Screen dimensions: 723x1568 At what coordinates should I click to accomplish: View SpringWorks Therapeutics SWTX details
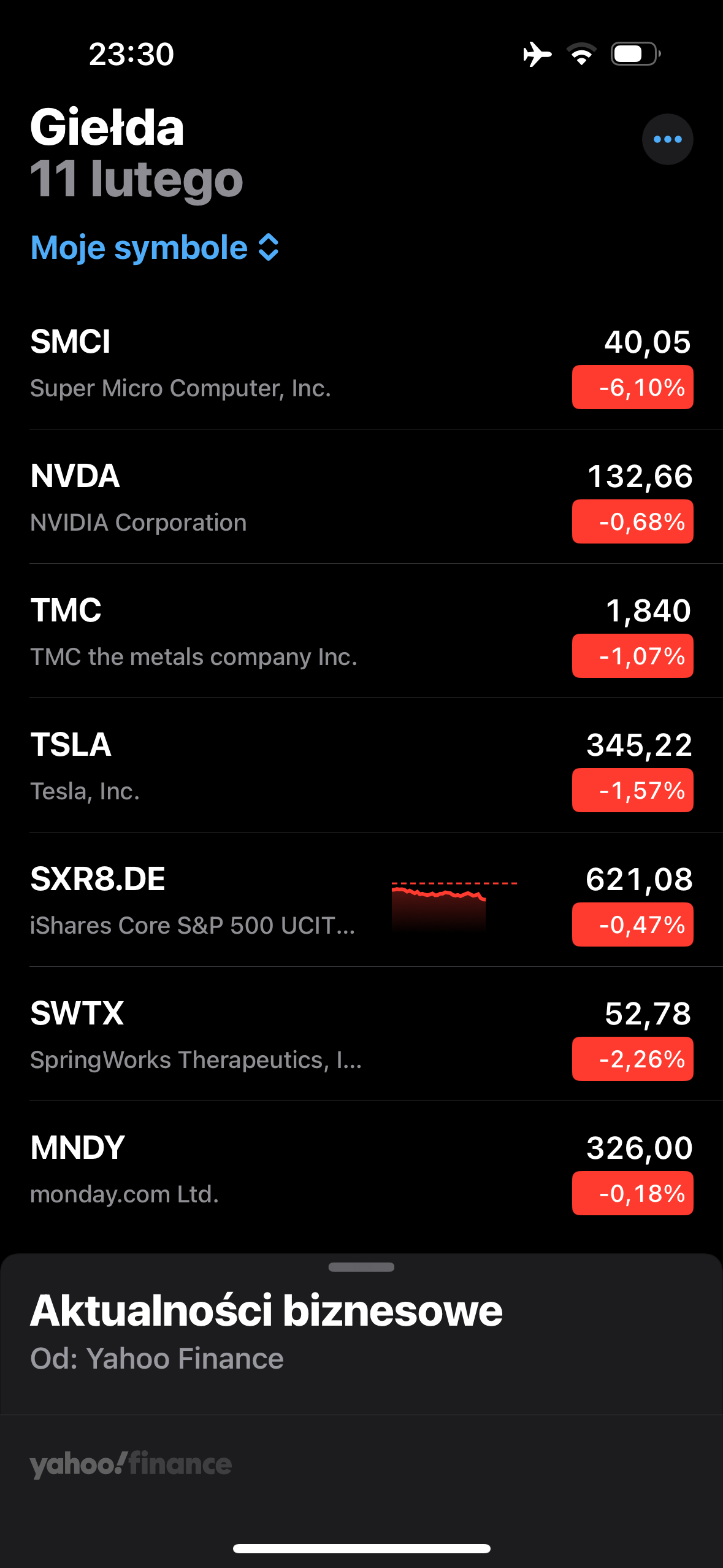pyautogui.click(x=245, y=1035)
